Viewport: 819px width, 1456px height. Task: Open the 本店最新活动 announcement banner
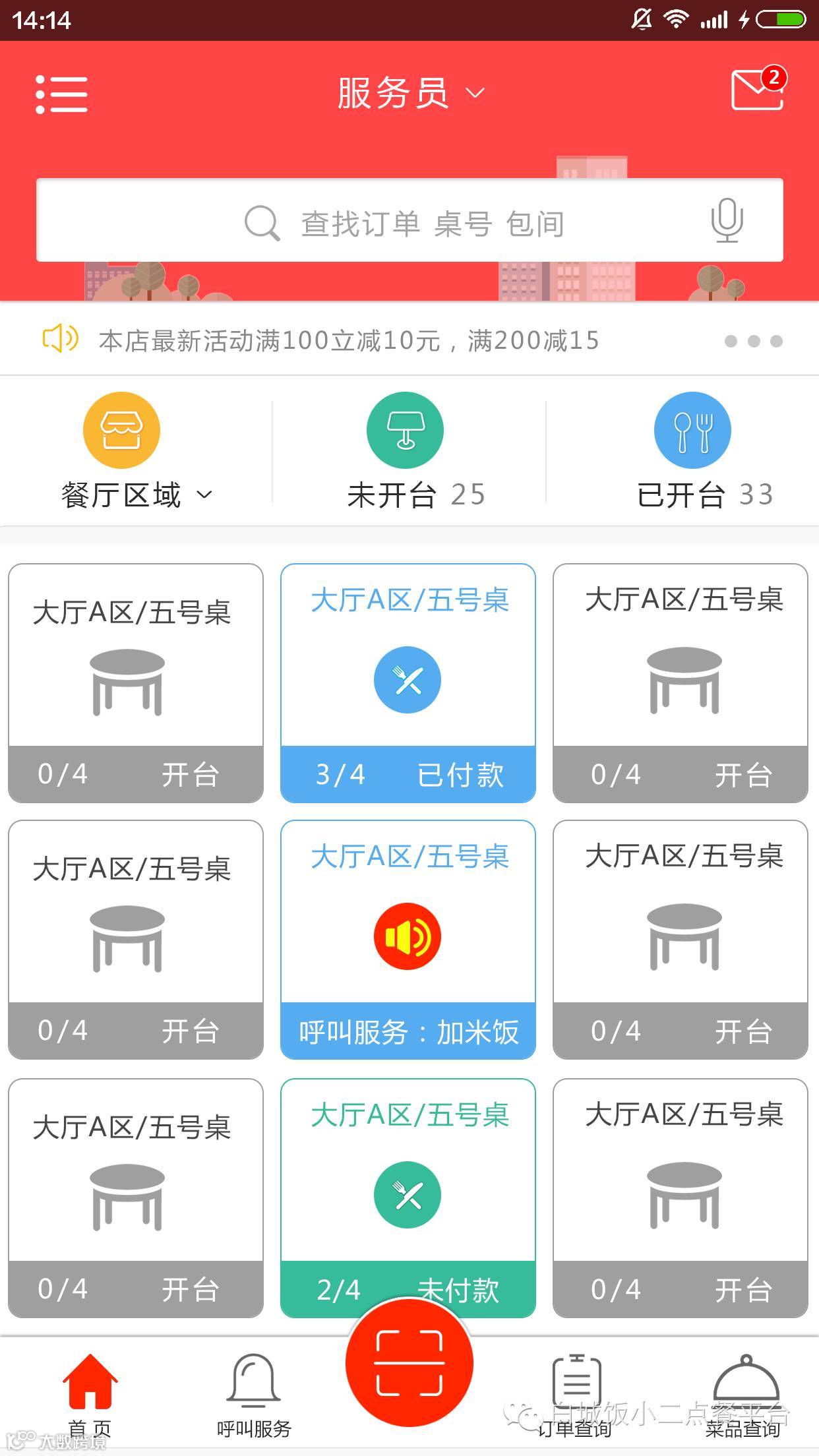(x=349, y=340)
